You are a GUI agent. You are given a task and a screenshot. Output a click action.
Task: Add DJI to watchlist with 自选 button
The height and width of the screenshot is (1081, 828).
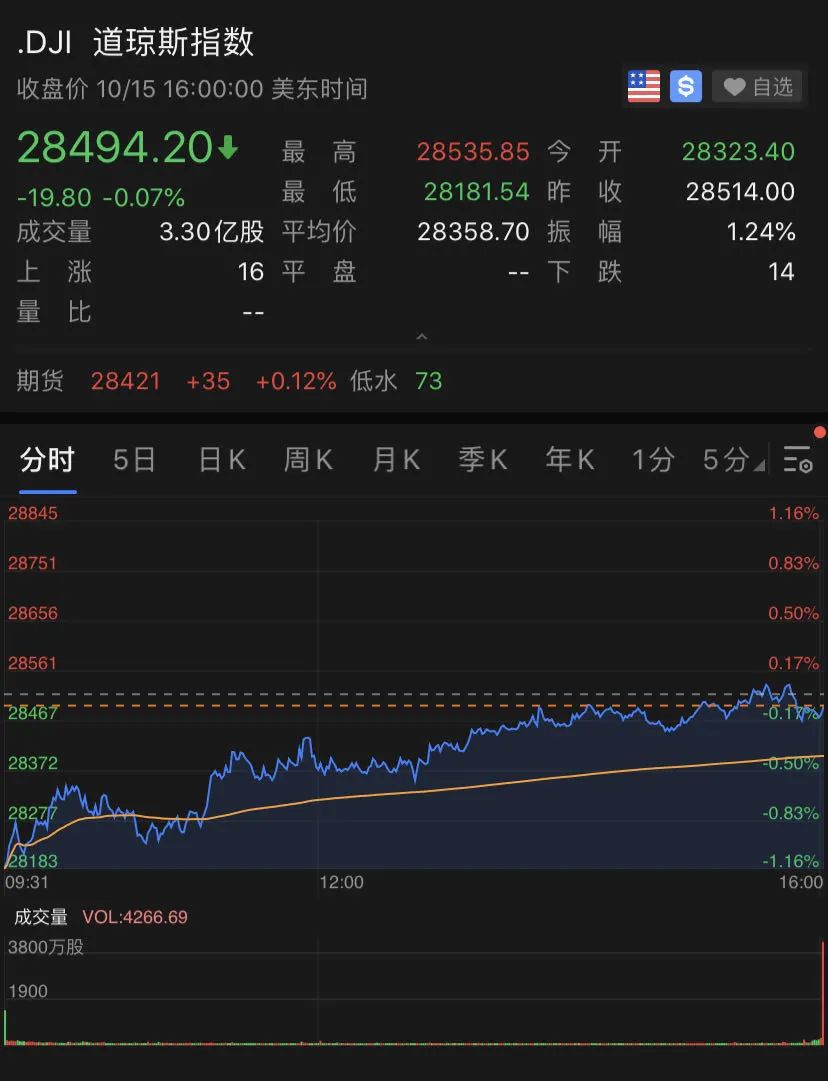click(758, 87)
